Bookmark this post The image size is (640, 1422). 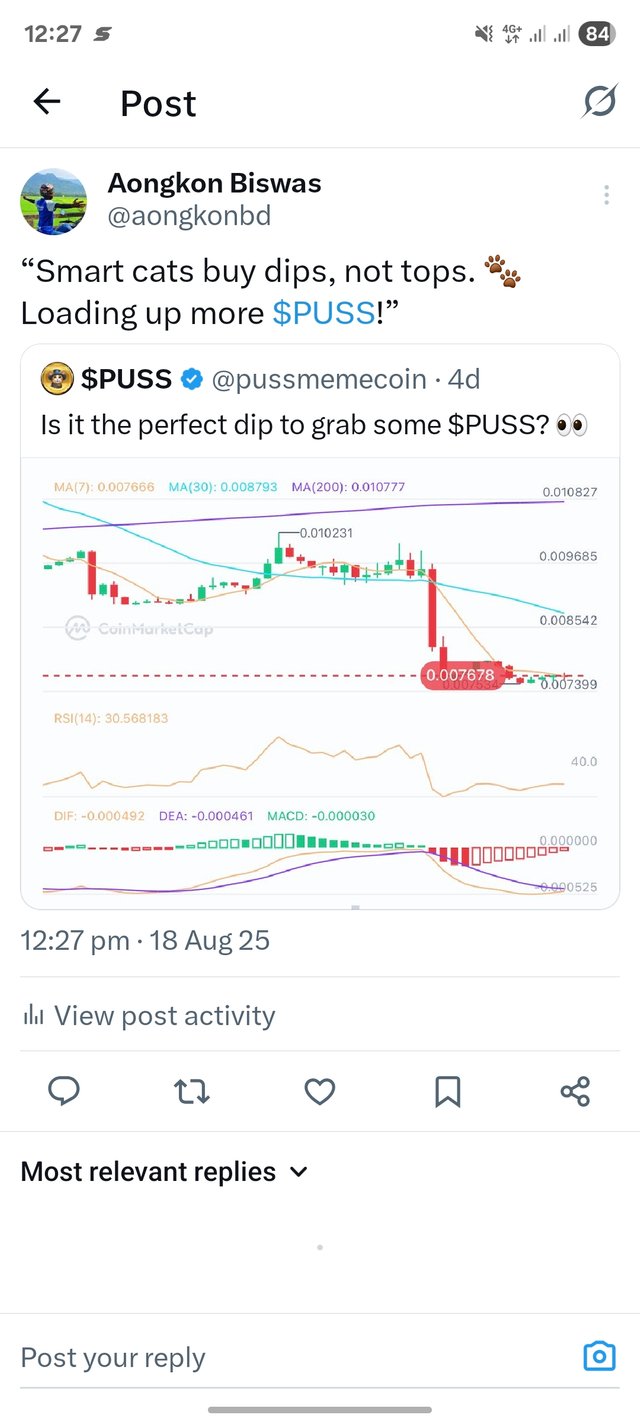[447, 1091]
